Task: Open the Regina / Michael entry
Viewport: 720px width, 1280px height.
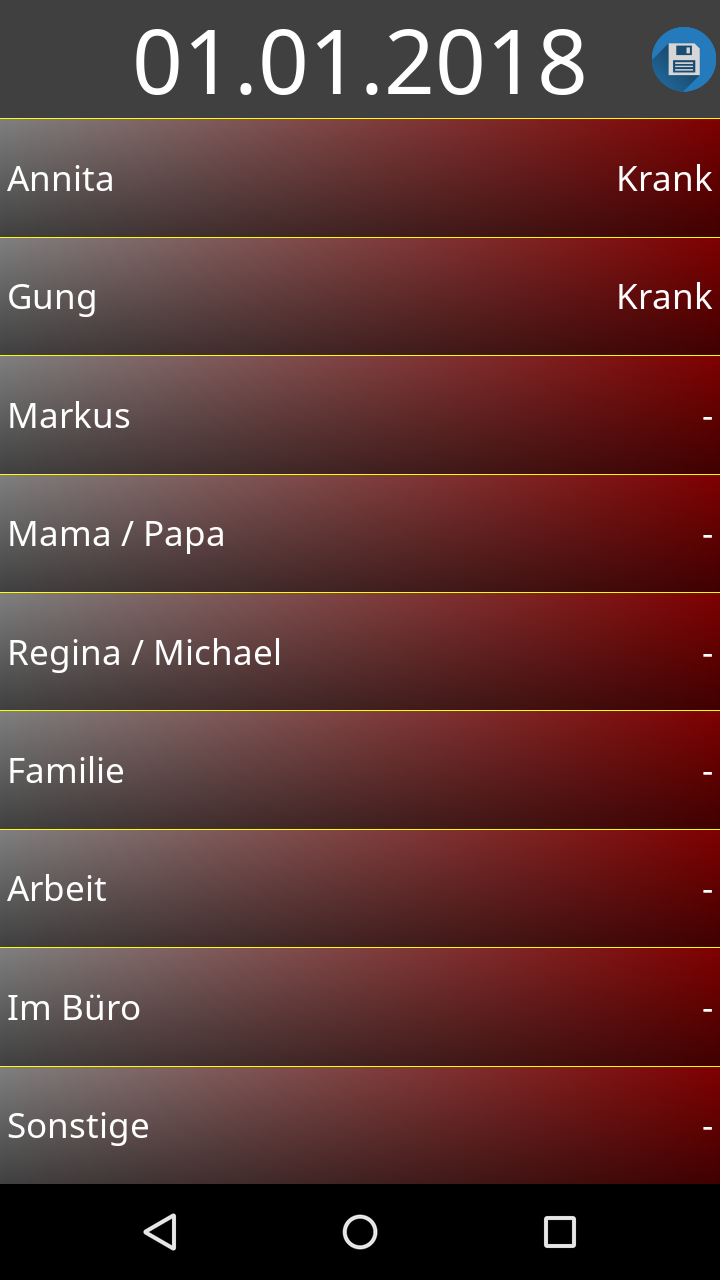Action: click(360, 652)
